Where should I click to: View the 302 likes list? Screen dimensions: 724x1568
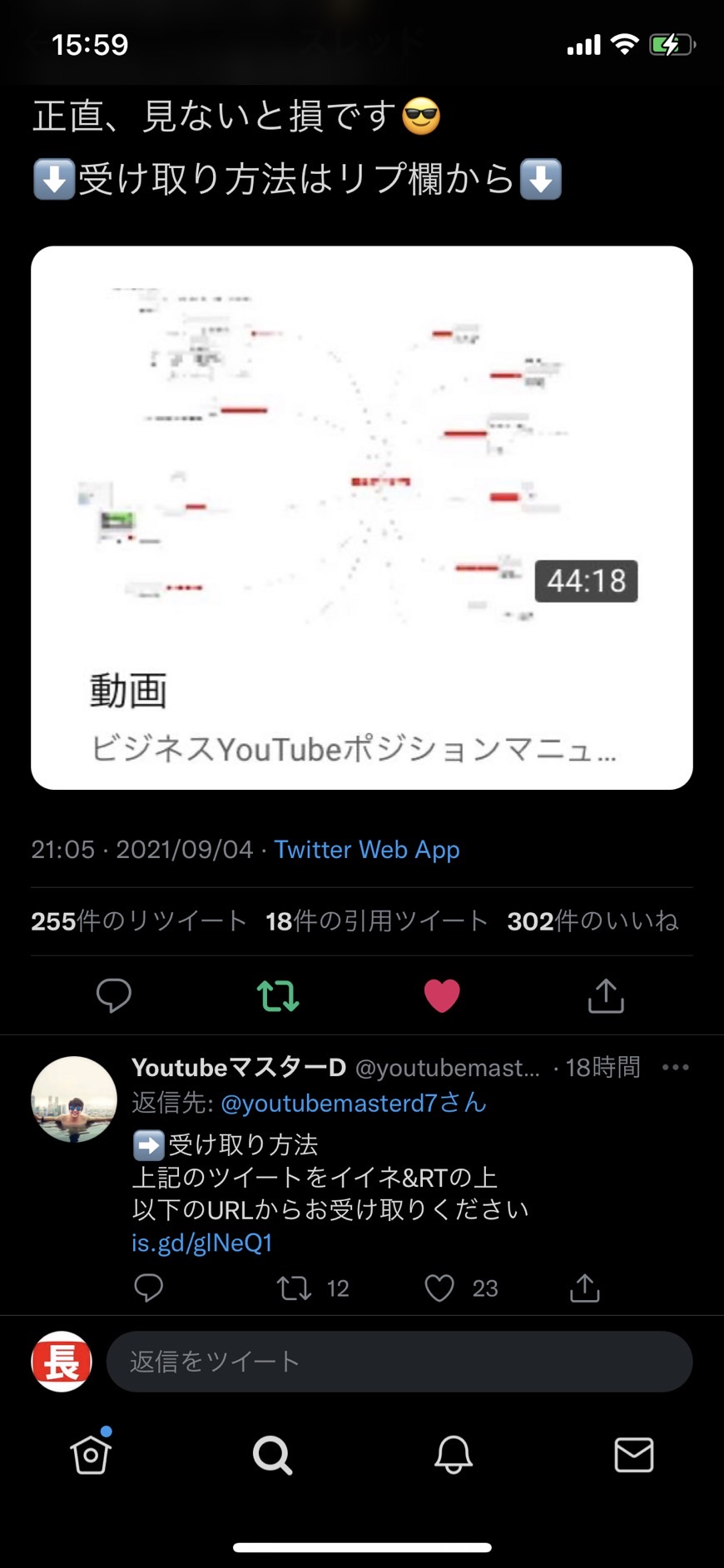pos(593,921)
